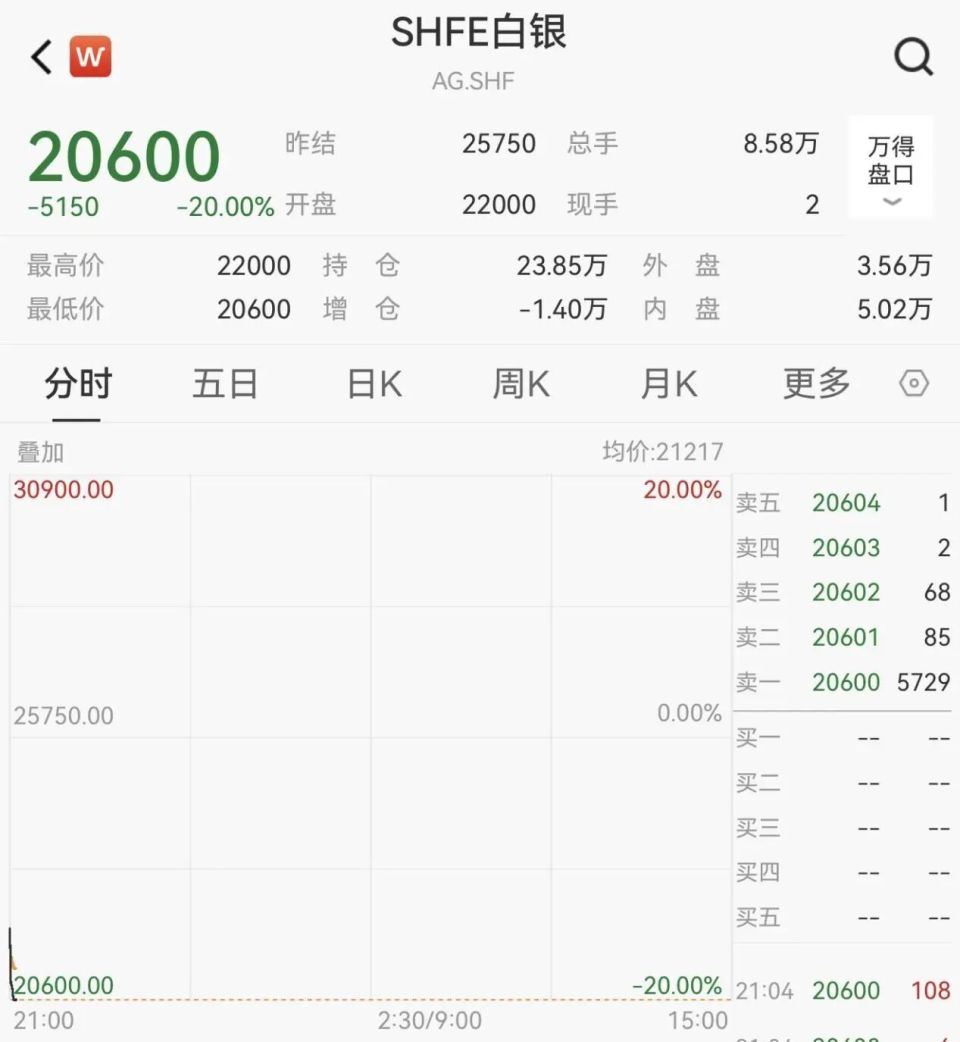Click the 买一 bid row in order book
The width and height of the screenshot is (960, 1042).
click(845, 738)
